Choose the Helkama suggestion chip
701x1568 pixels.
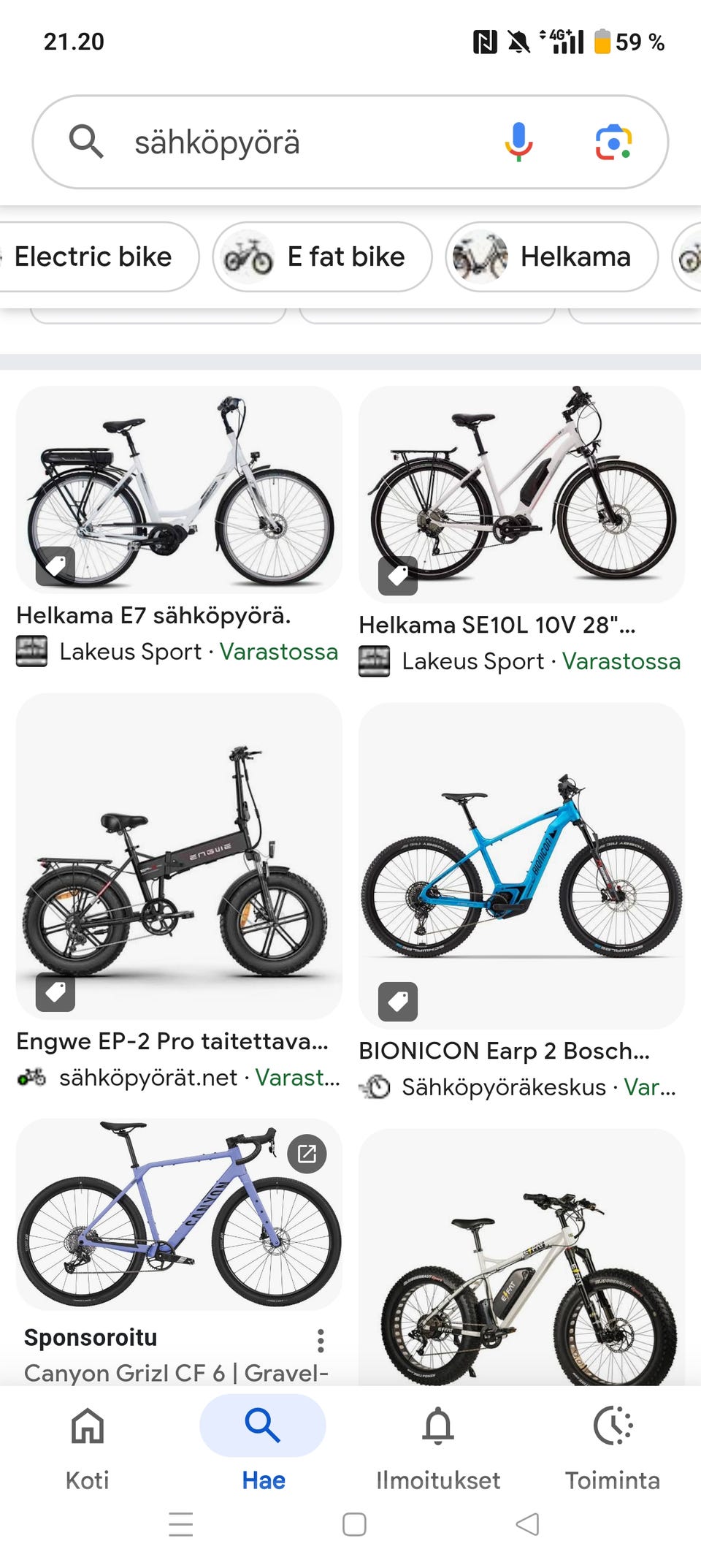tap(552, 257)
